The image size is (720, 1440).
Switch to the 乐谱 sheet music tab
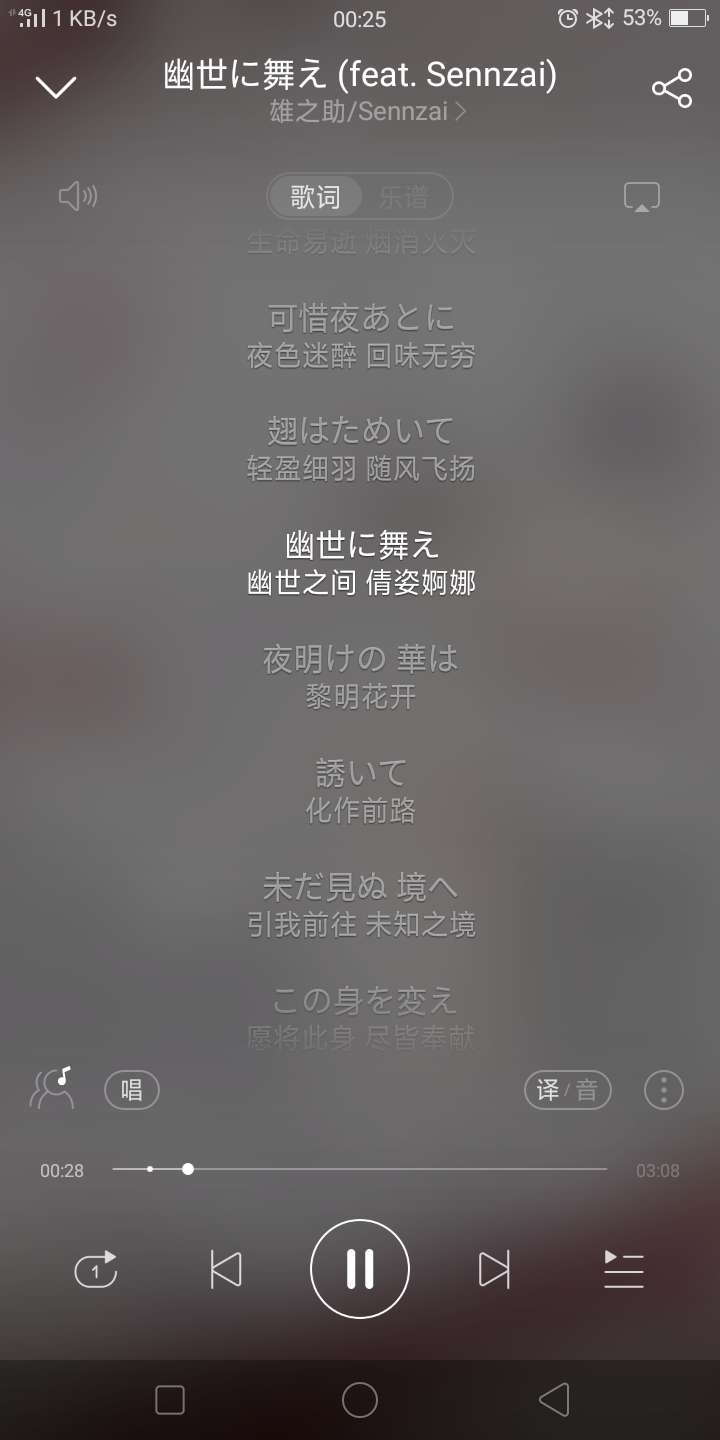pos(404,197)
